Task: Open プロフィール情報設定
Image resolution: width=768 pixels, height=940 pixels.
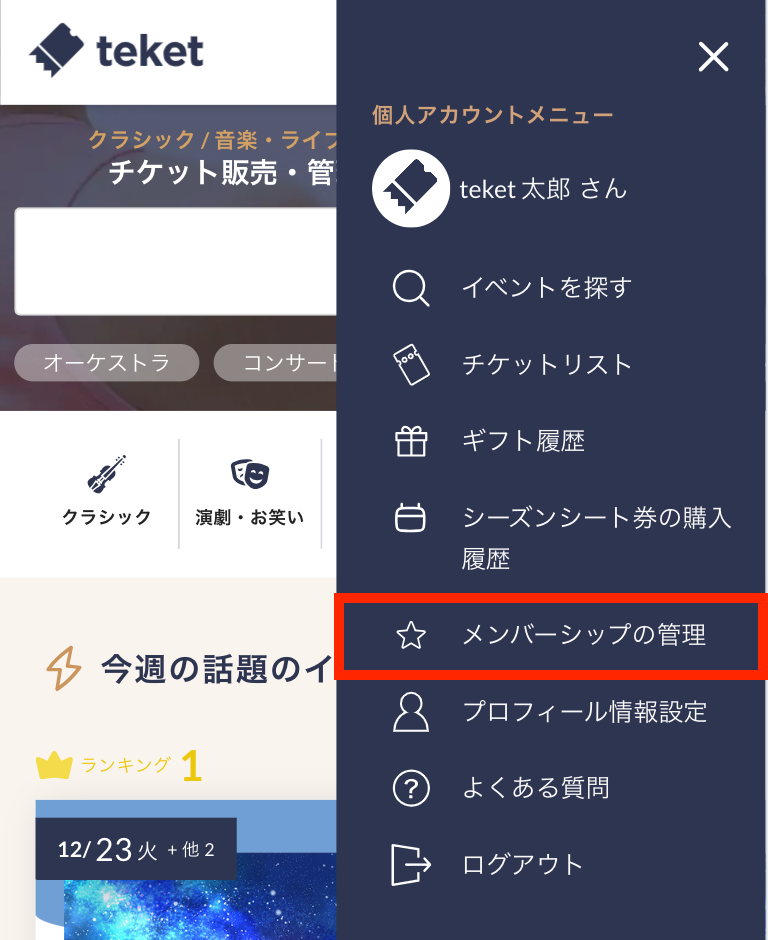Action: 584,712
